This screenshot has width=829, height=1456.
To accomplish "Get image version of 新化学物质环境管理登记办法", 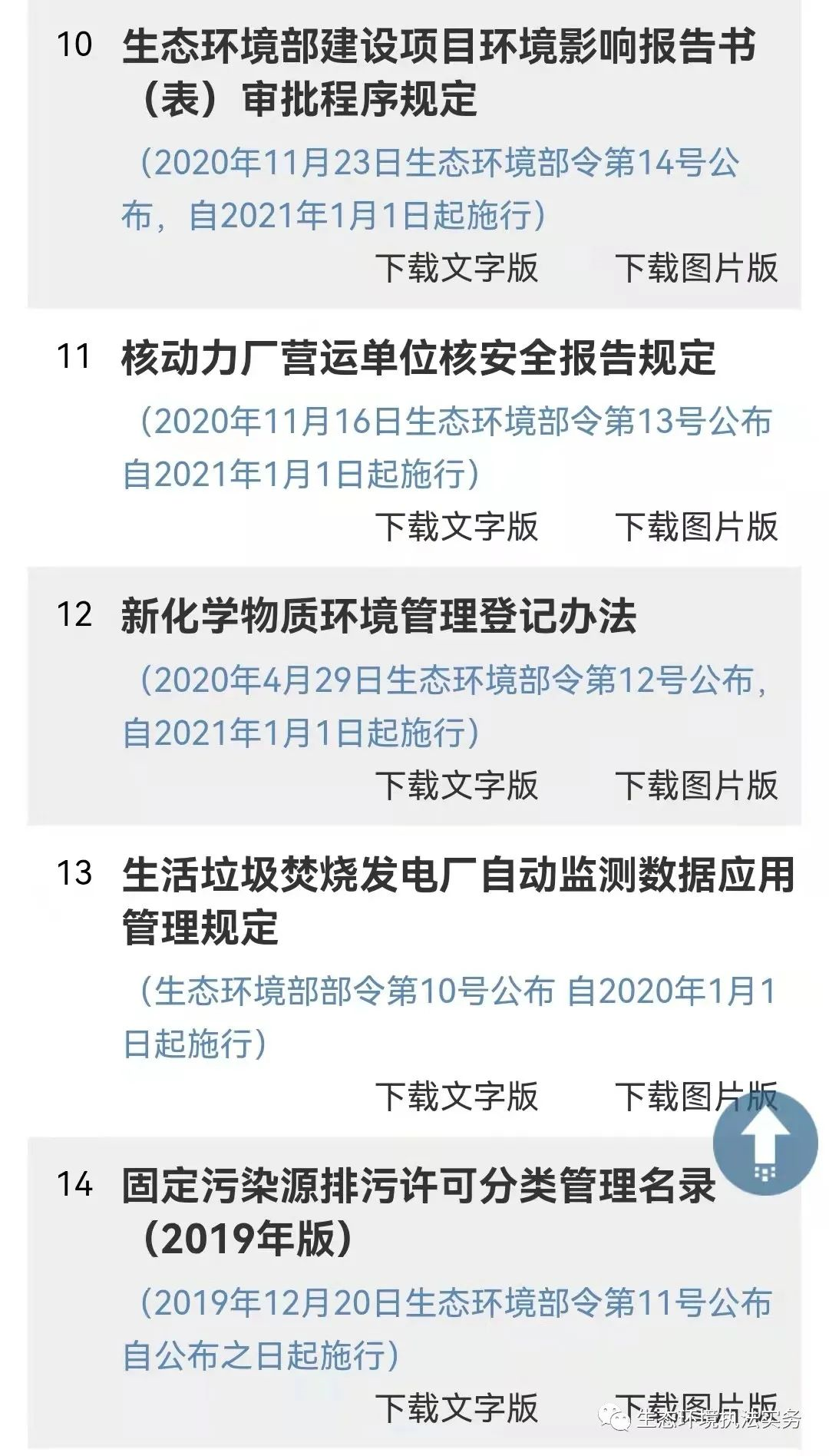I will (696, 786).
